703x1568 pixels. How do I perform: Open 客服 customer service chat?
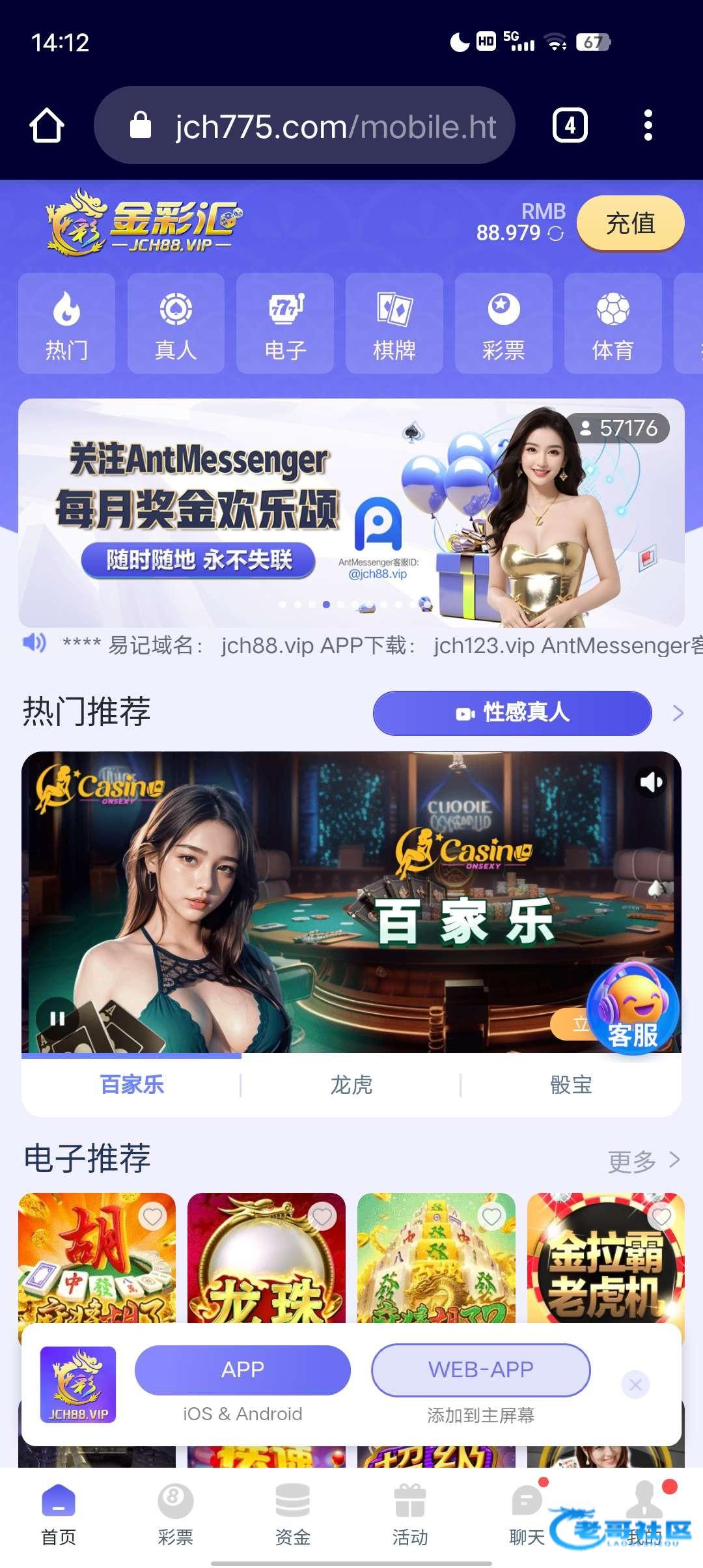click(633, 1009)
